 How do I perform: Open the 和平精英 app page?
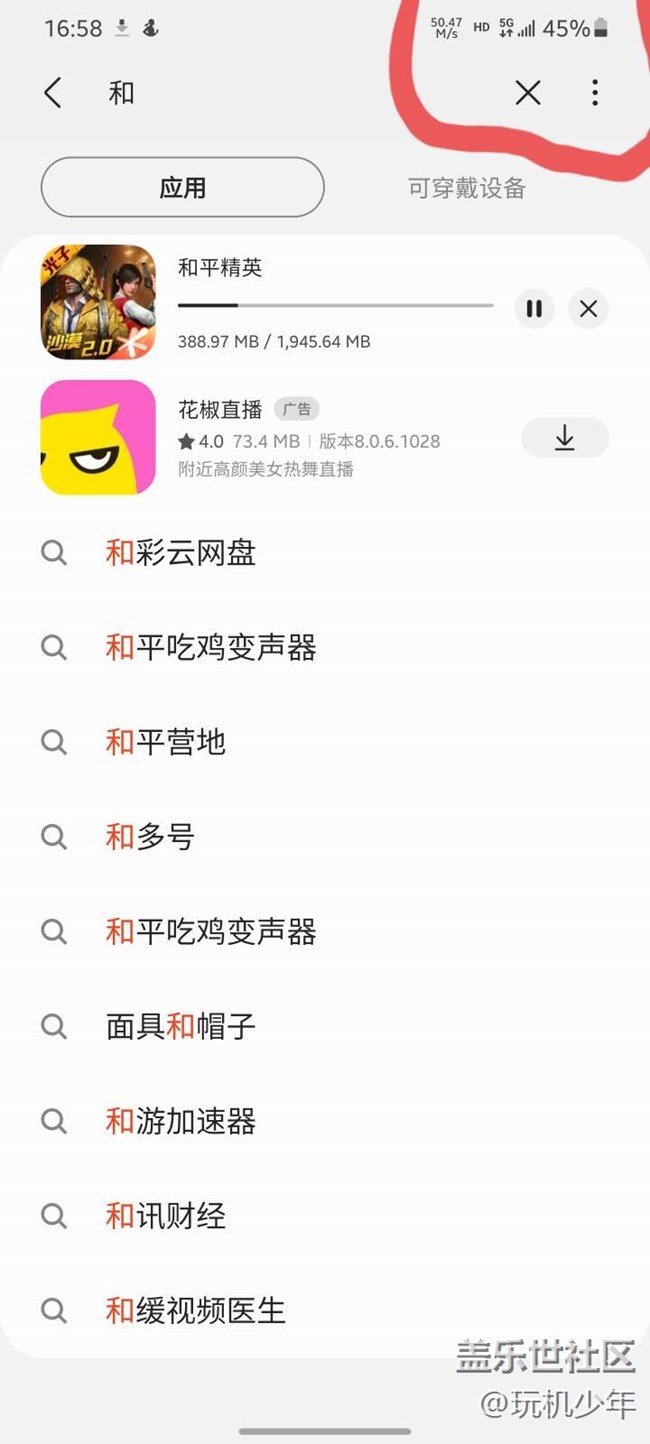click(98, 302)
